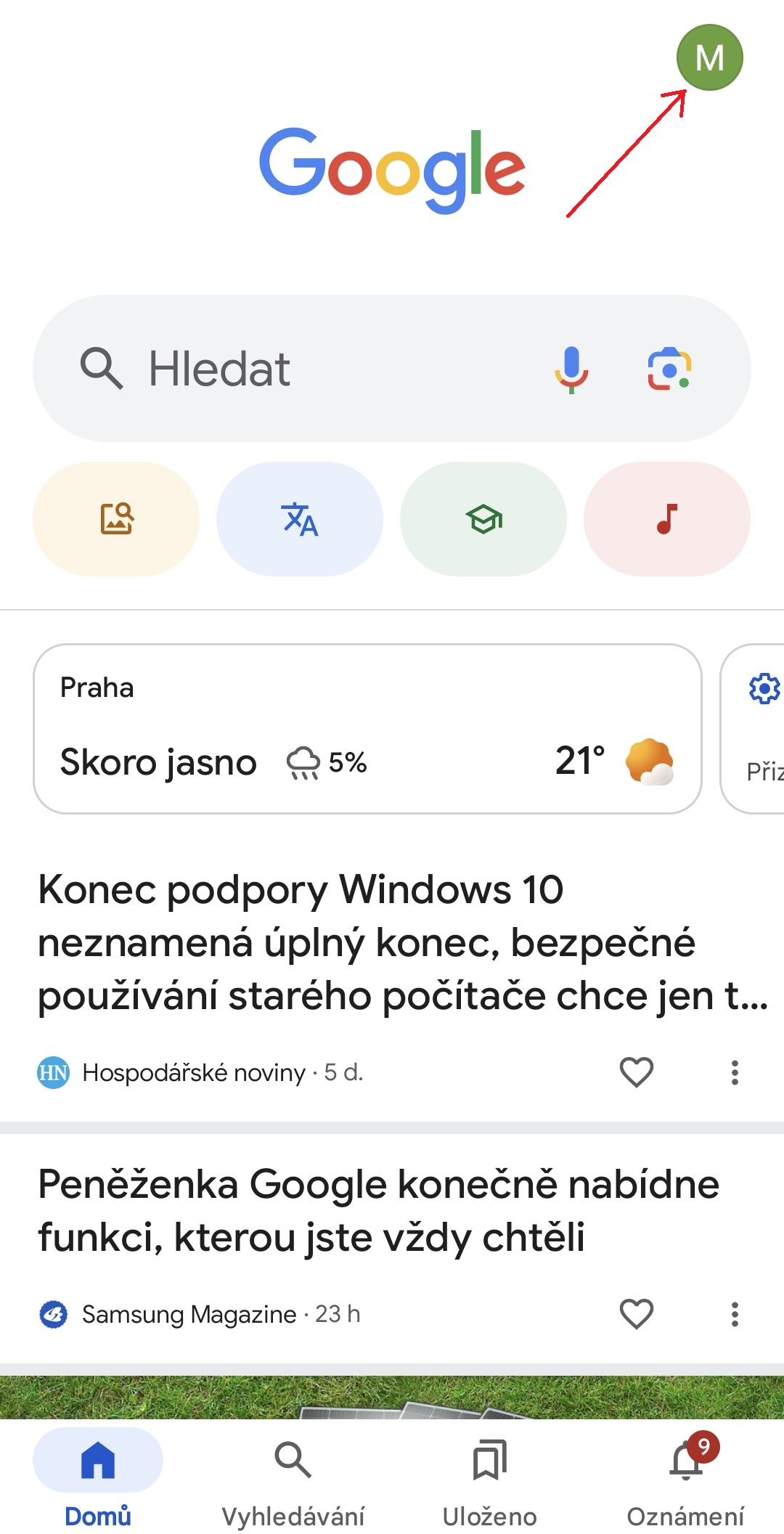This screenshot has height=1534, width=784.
Task: Start voice search with the microphone
Action: [x=571, y=369]
